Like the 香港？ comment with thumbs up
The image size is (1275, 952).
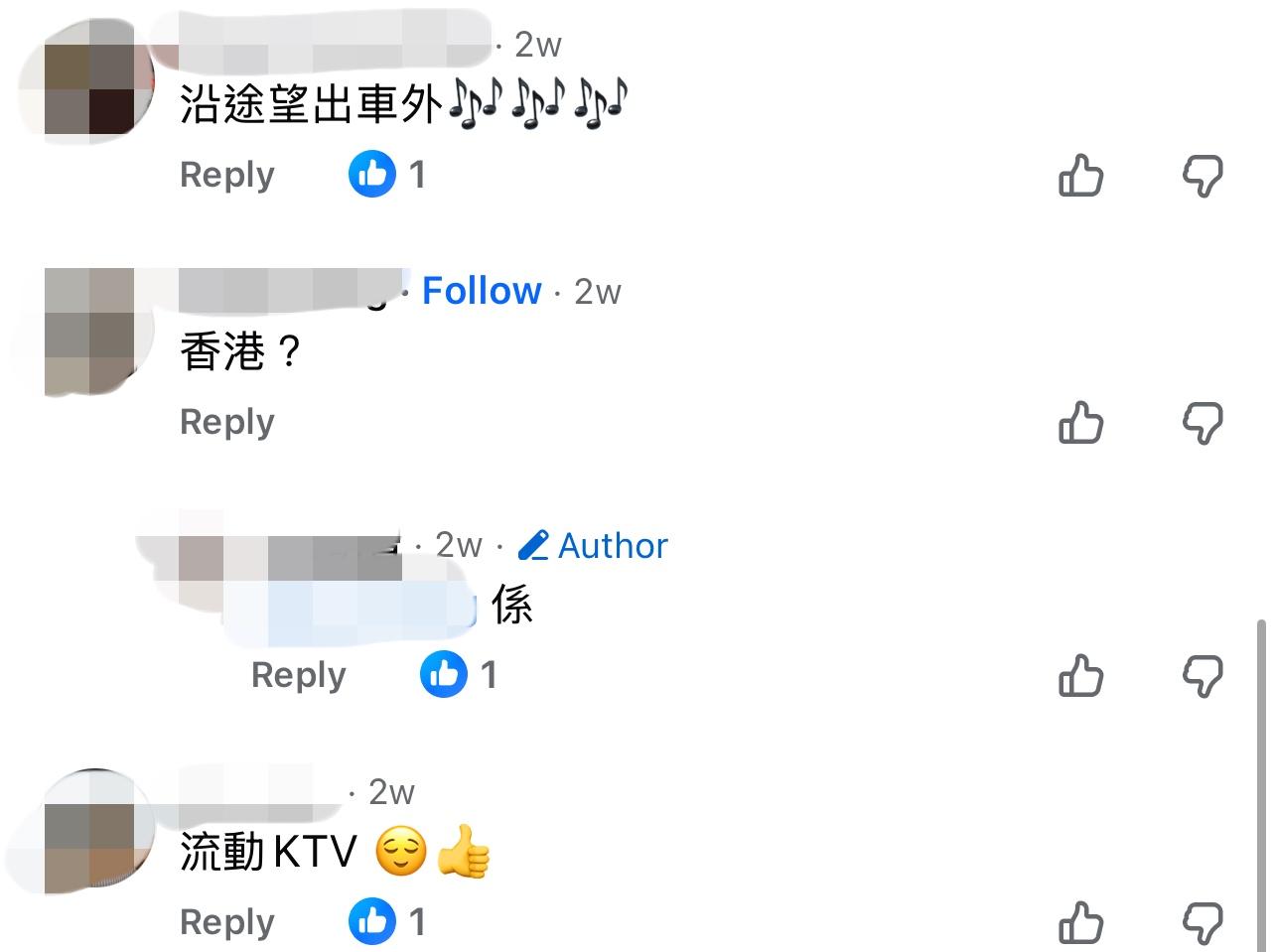pyautogui.click(x=1080, y=423)
